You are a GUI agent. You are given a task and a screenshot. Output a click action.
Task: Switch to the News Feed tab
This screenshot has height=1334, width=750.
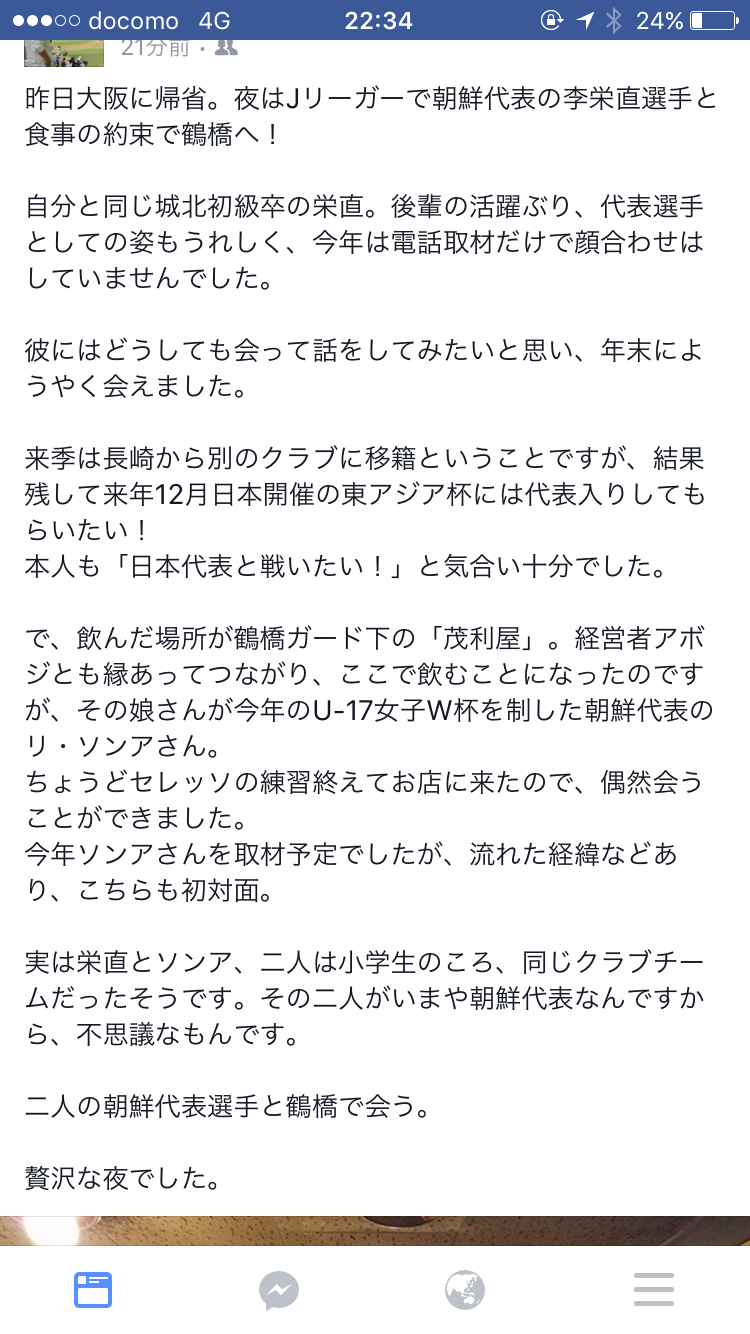pyautogui.click(x=93, y=1290)
